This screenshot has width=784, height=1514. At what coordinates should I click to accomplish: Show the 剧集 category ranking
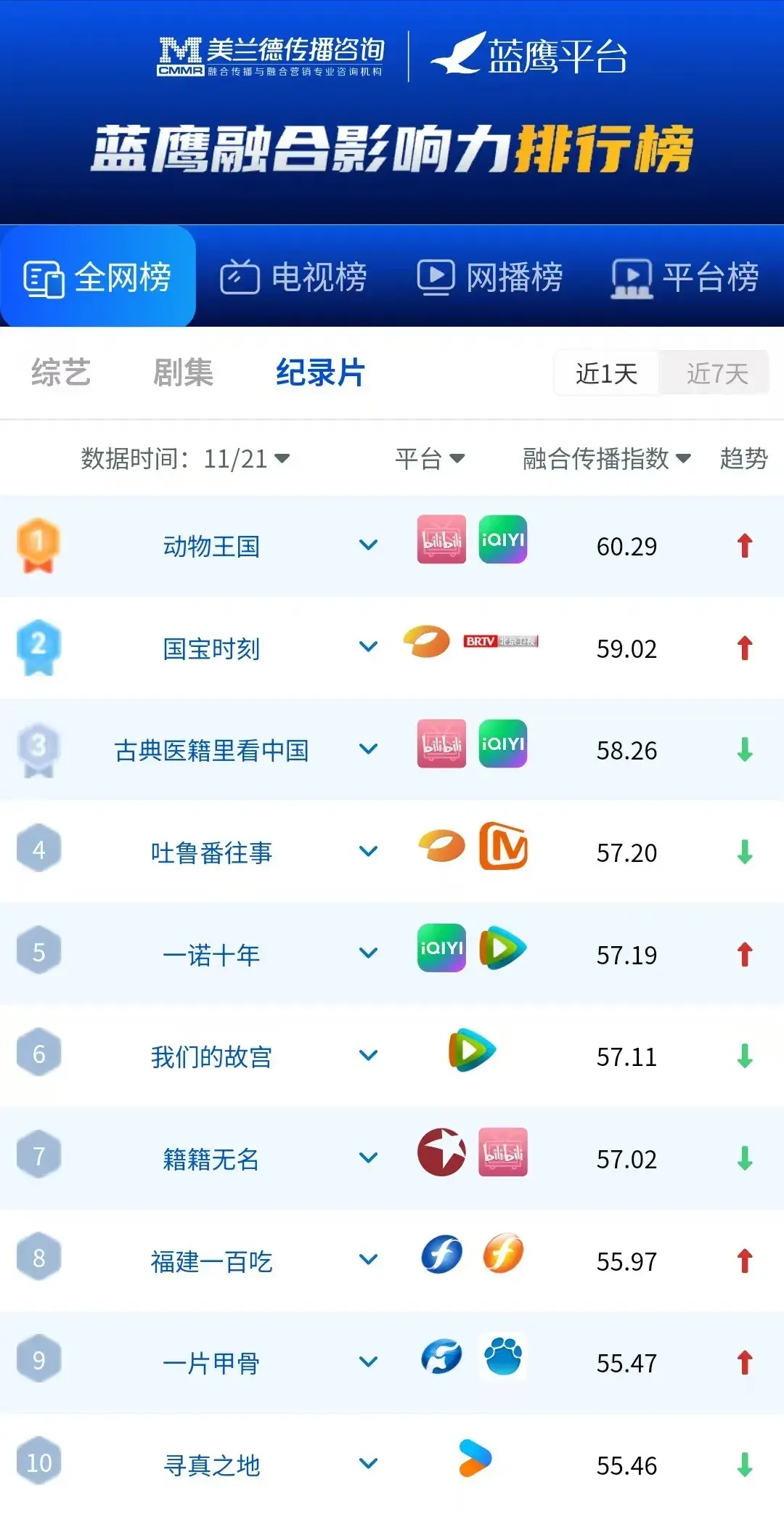[183, 373]
